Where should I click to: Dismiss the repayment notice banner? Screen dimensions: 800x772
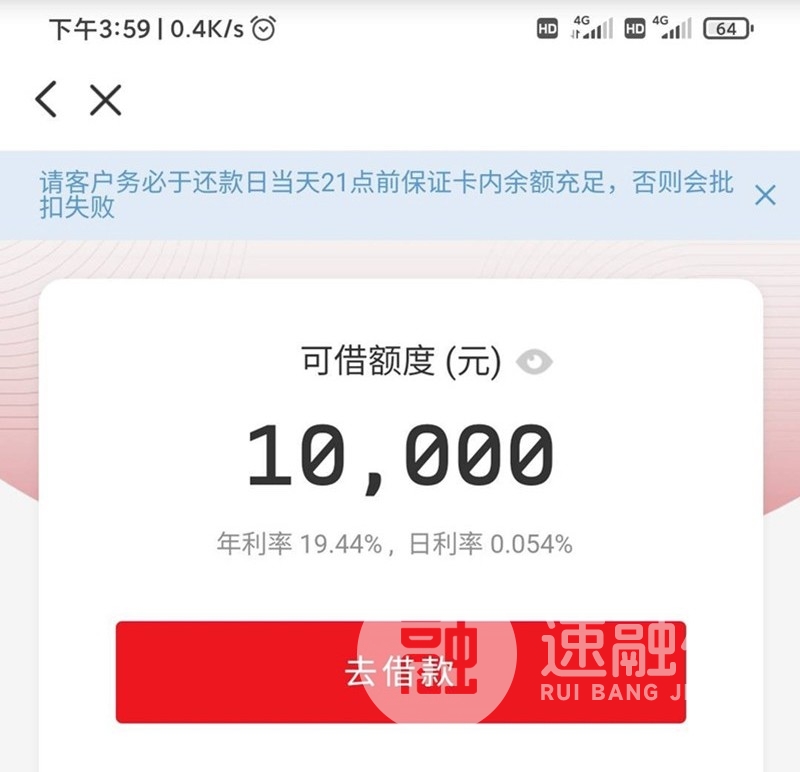[765, 195]
